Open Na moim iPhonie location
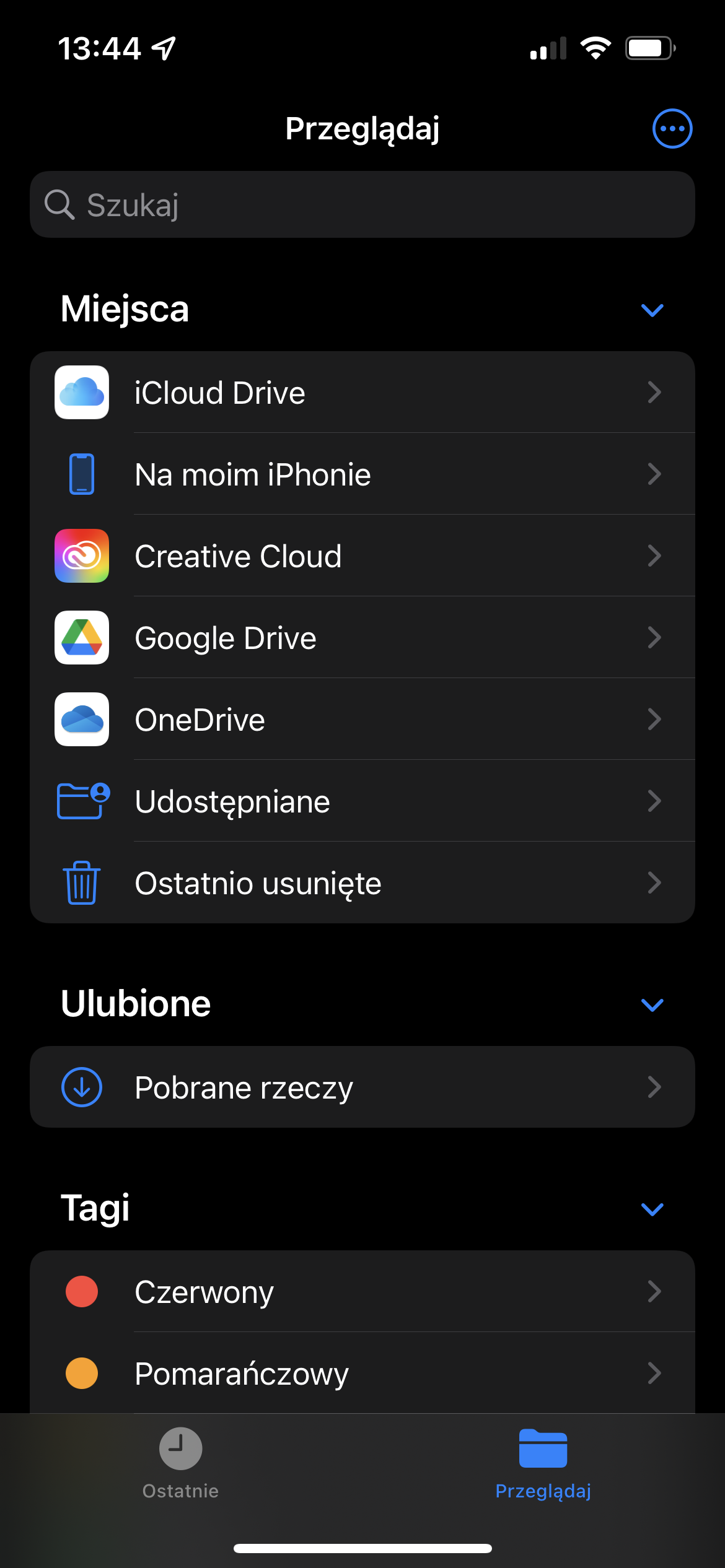 (362, 474)
